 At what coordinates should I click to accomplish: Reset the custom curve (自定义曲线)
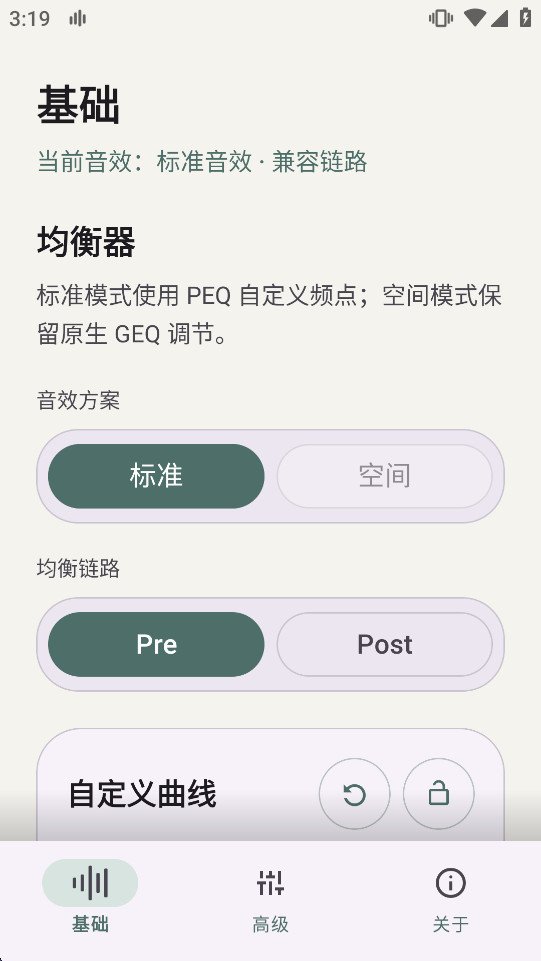(354, 794)
